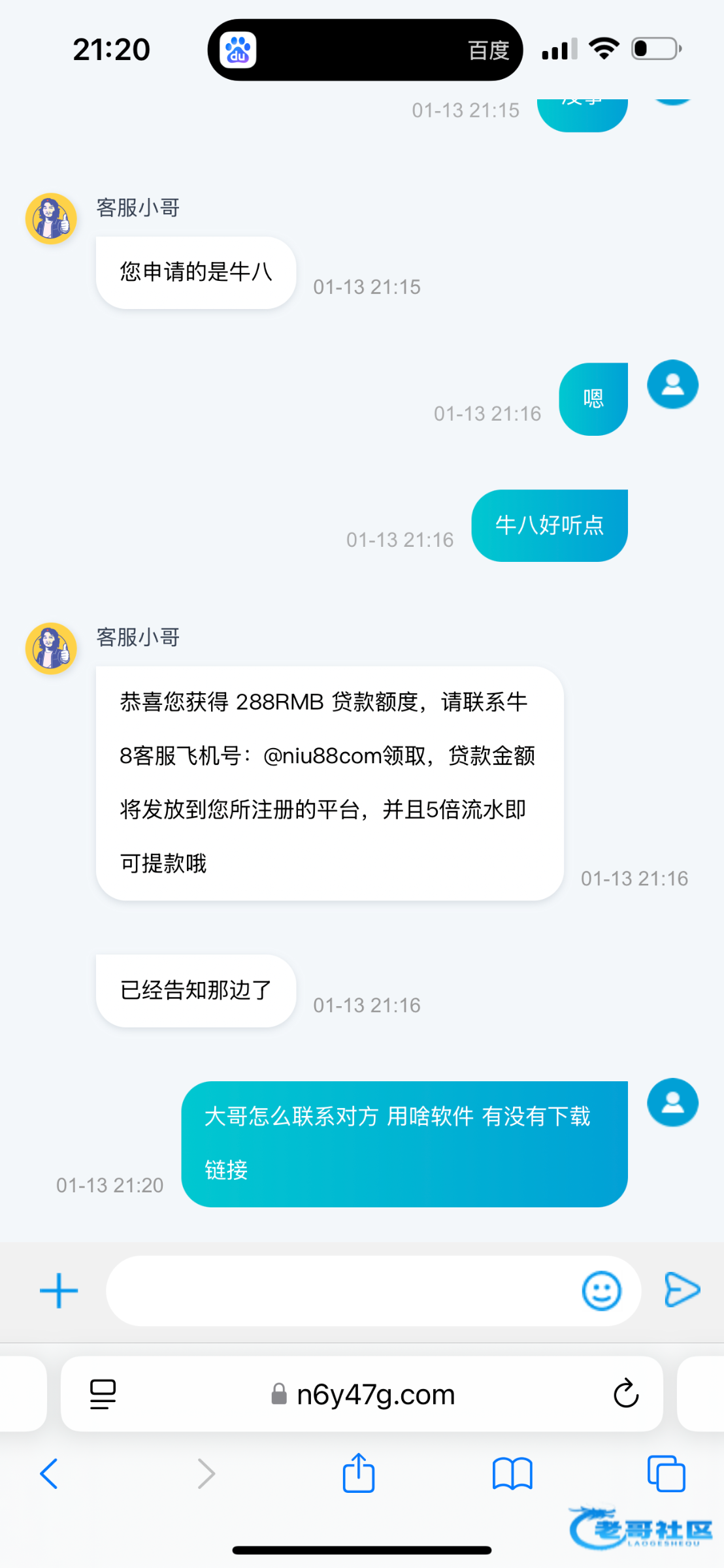Tap the plus attachment icon

tap(59, 1290)
